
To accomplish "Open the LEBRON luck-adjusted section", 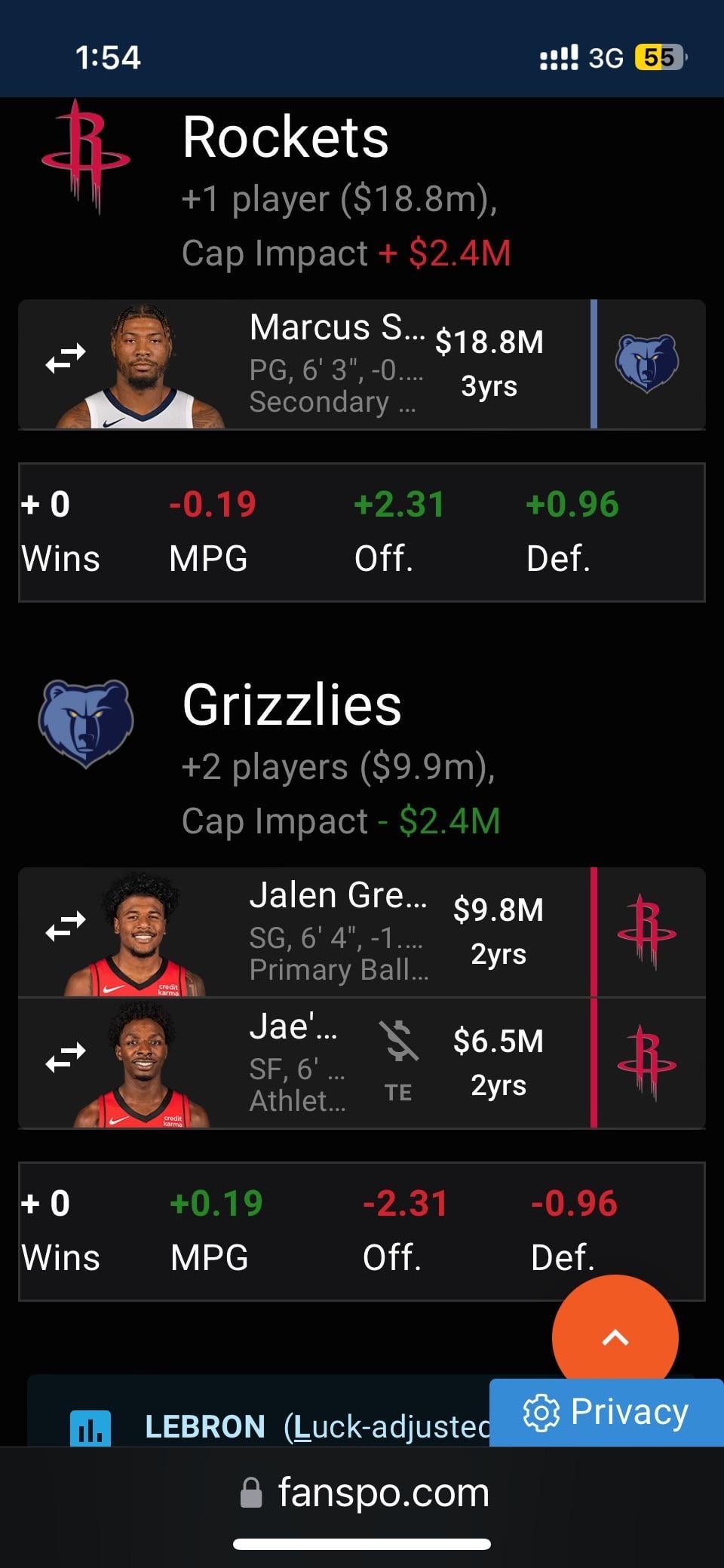I will [x=279, y=1425].
